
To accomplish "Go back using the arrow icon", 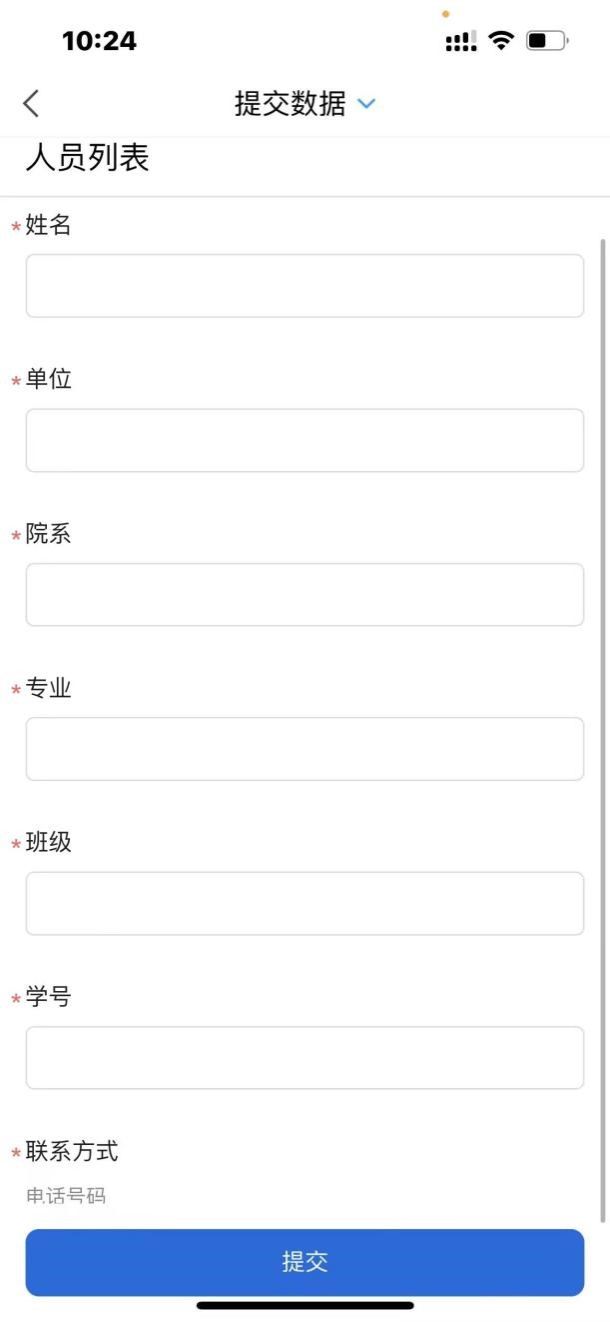I will click(x=31, y=103).
